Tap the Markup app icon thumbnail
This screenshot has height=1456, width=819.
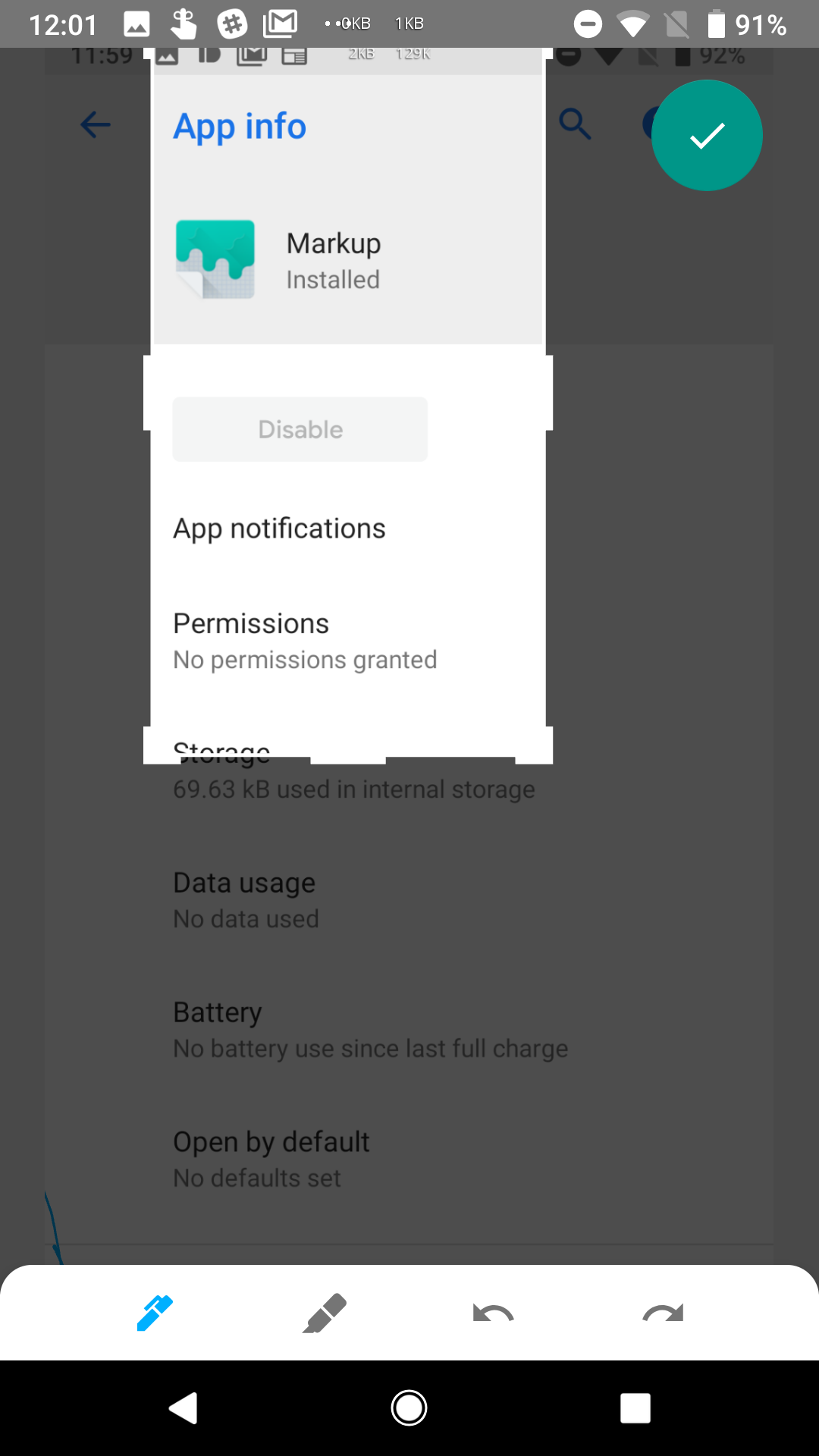click(215, 259)
